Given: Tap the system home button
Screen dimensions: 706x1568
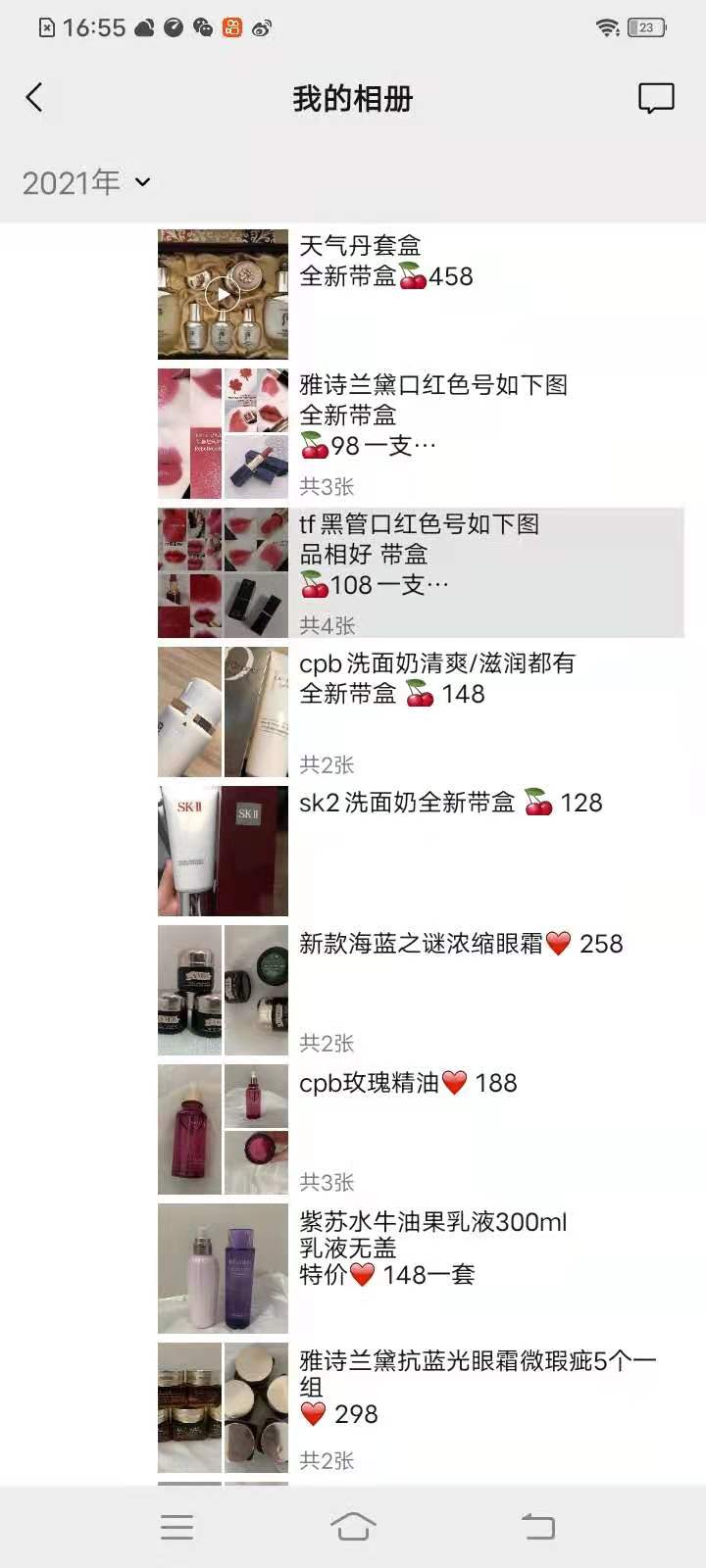Looking at the screenshot, I should [x=353, y=1526].
